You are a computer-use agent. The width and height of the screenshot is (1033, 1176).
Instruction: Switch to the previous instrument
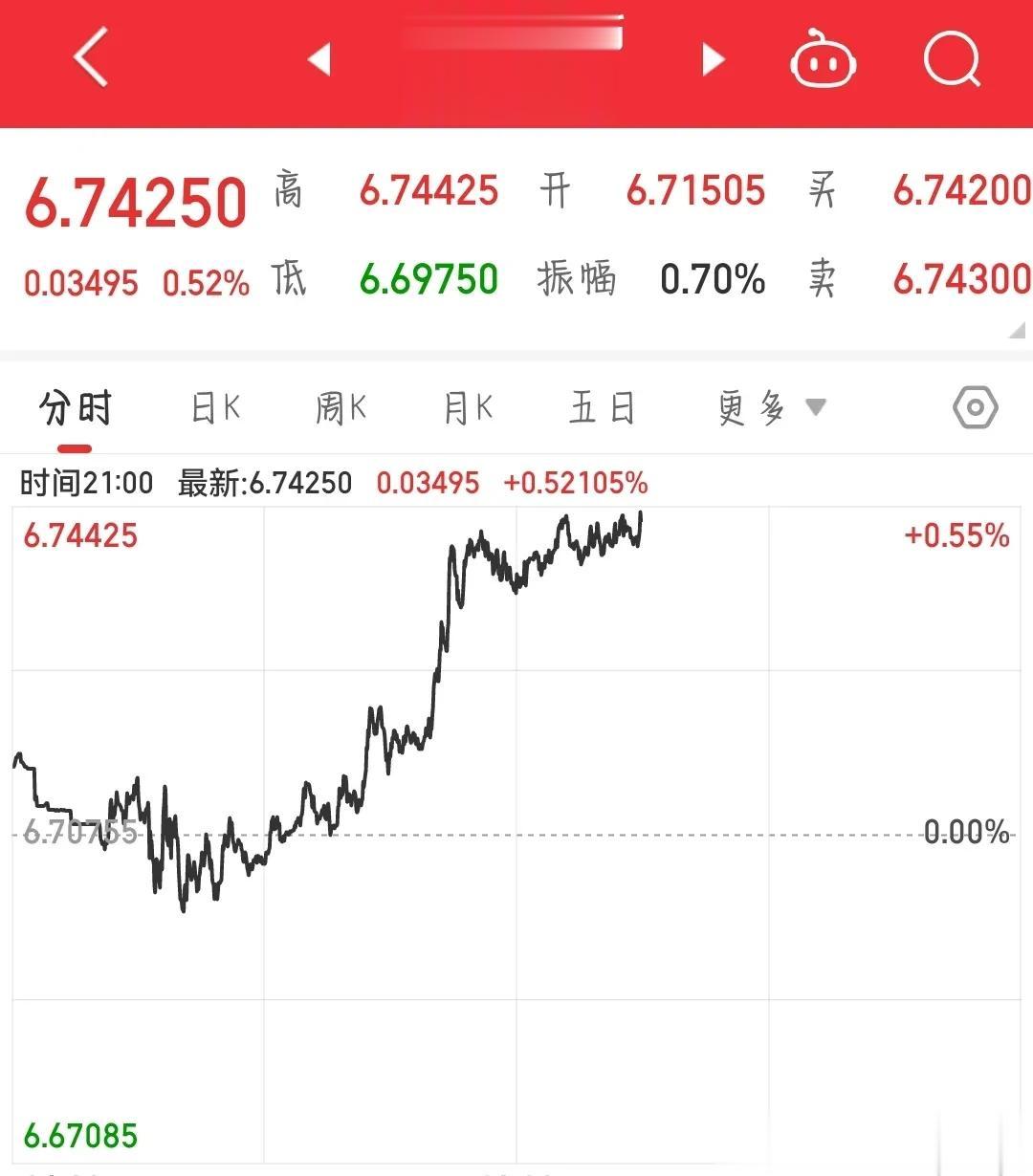point(319,59)
